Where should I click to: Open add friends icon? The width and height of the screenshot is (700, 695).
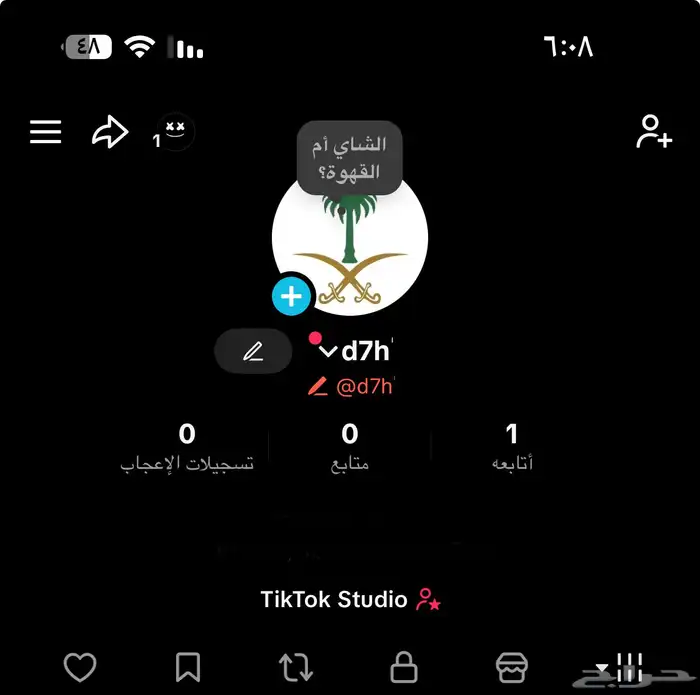654,132
